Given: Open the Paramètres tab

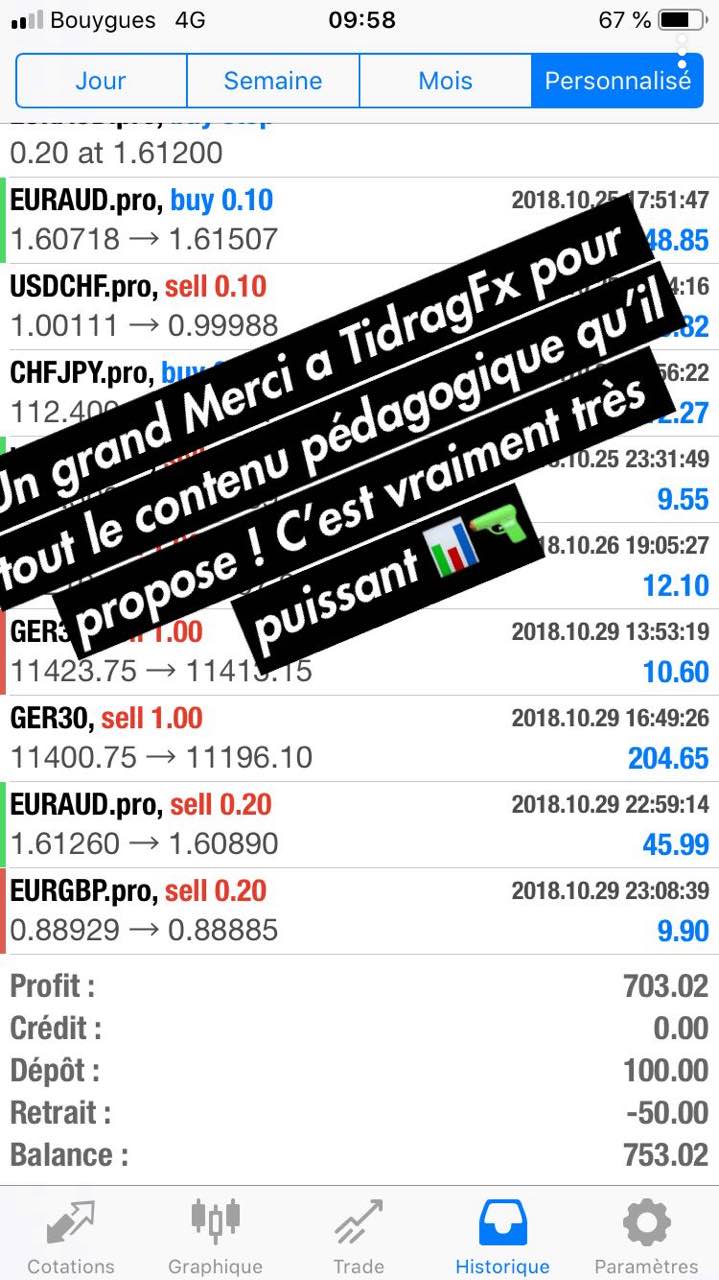Looking at the screenshot, I should 647,1236.
